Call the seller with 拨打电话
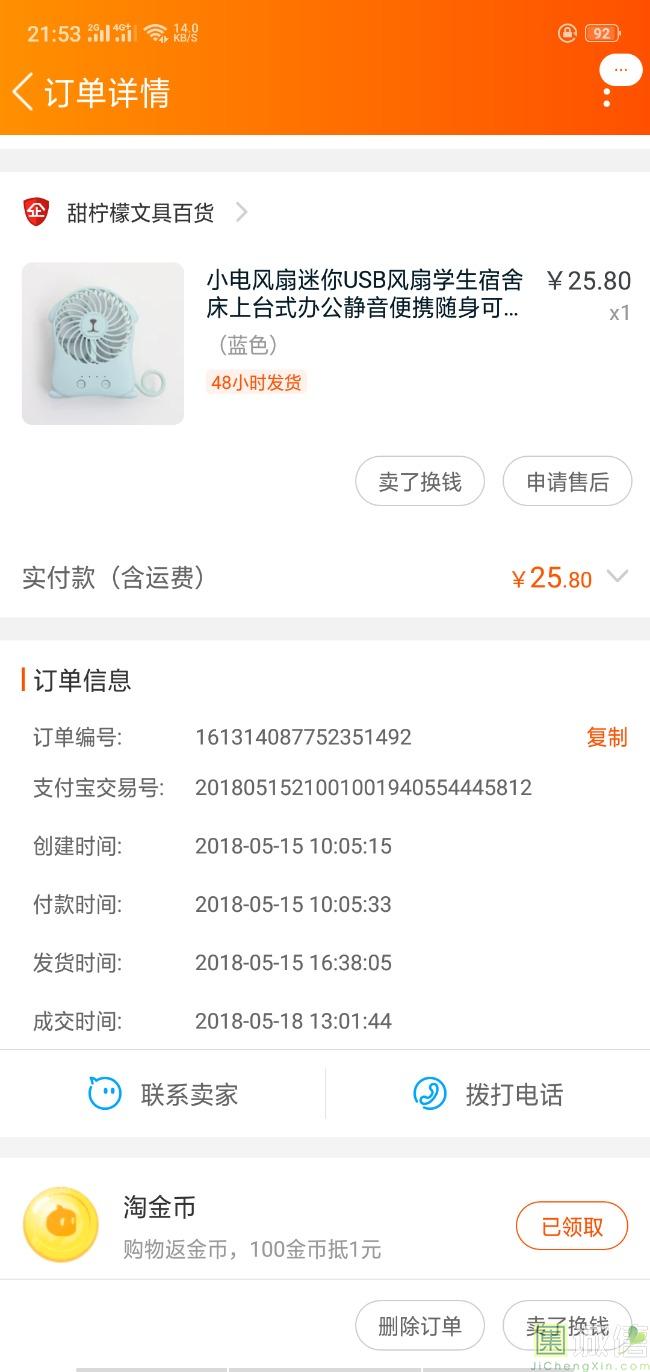The image size is (650, 1372). (x=488, y=1094)
